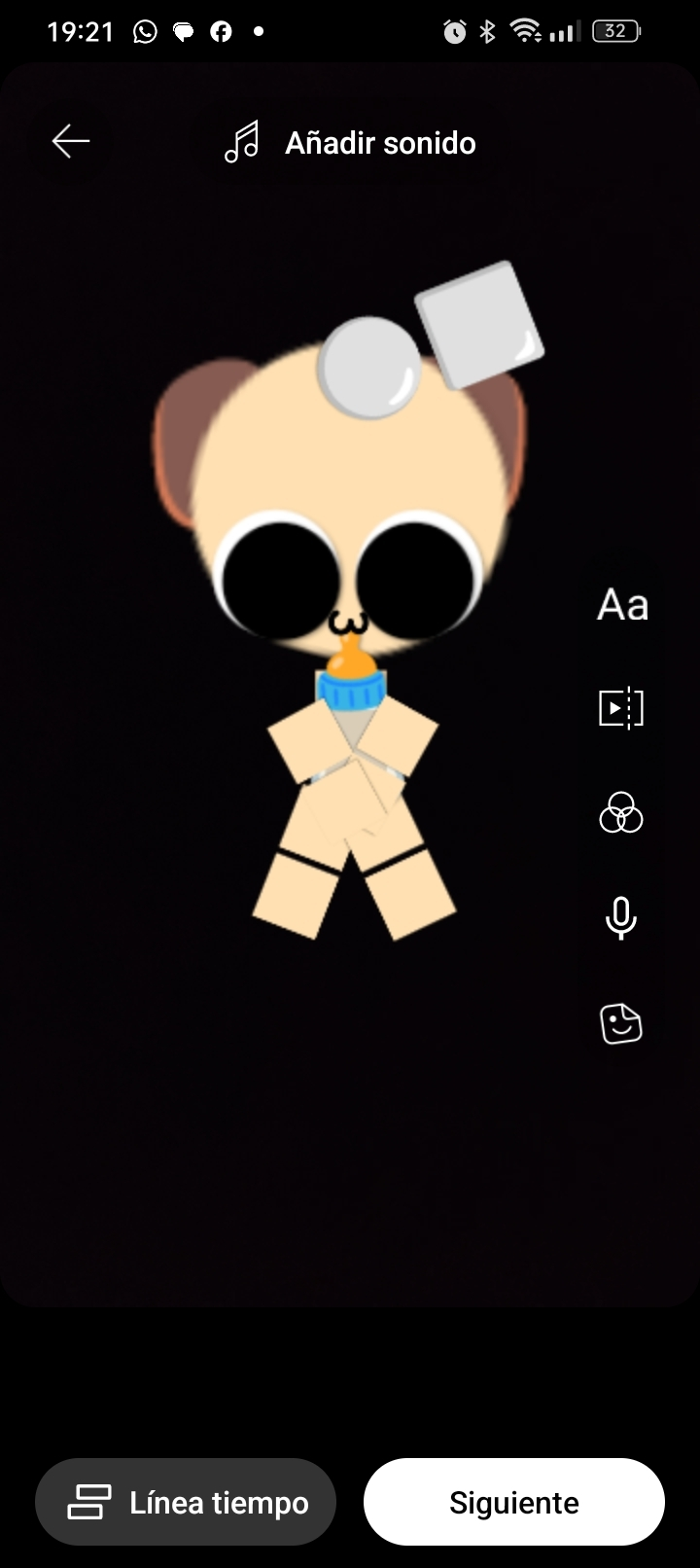Open the video clip editing tool
Viewport: 700px width, 1568px height.
tap(621, 708)
